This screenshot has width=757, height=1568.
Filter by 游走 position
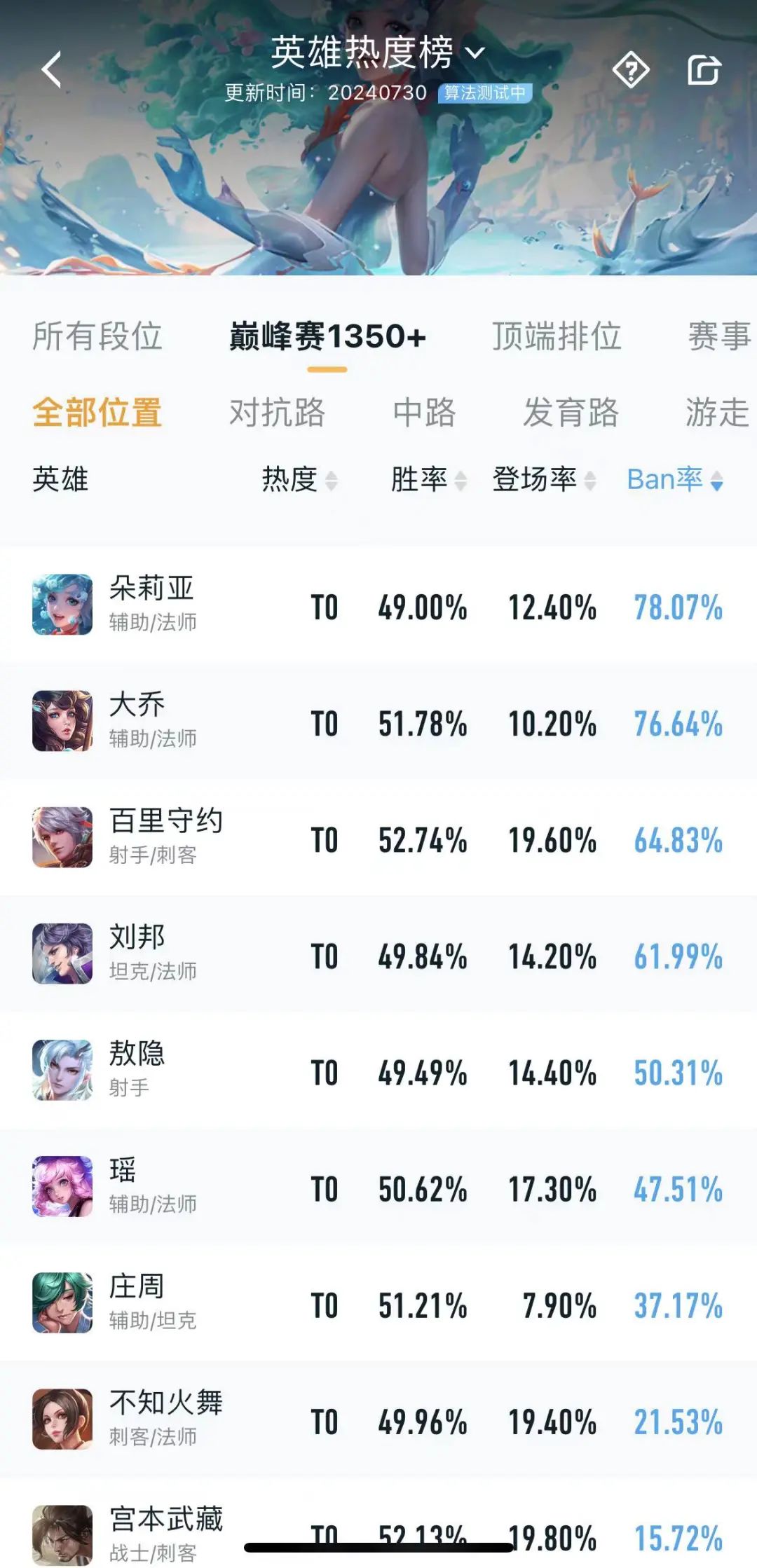[x=718, y=412]
